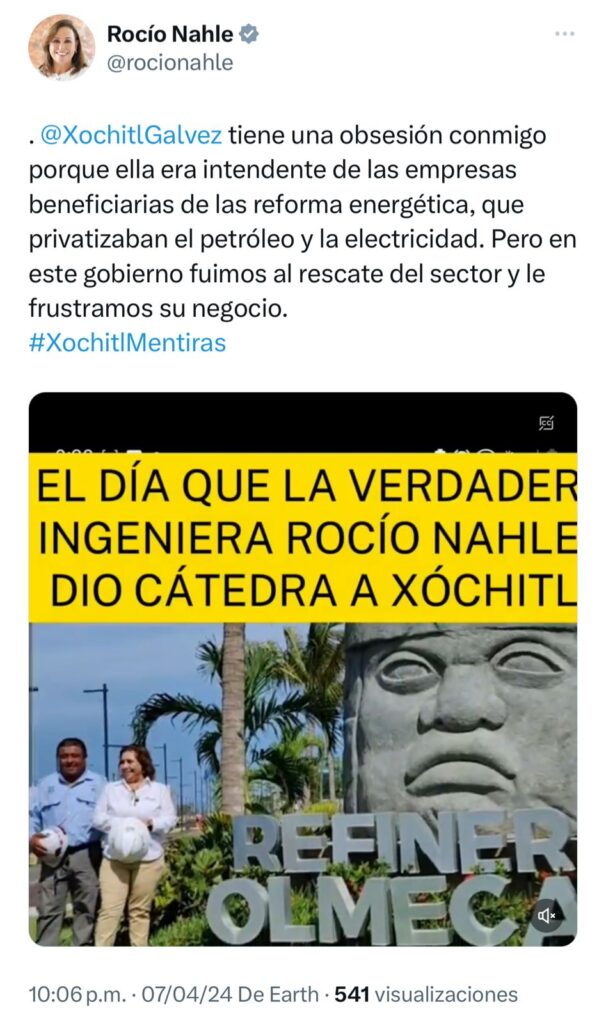Open Rocío Nahle's profile picture
The image size is (606, 1024).
(x=61, y=47)
